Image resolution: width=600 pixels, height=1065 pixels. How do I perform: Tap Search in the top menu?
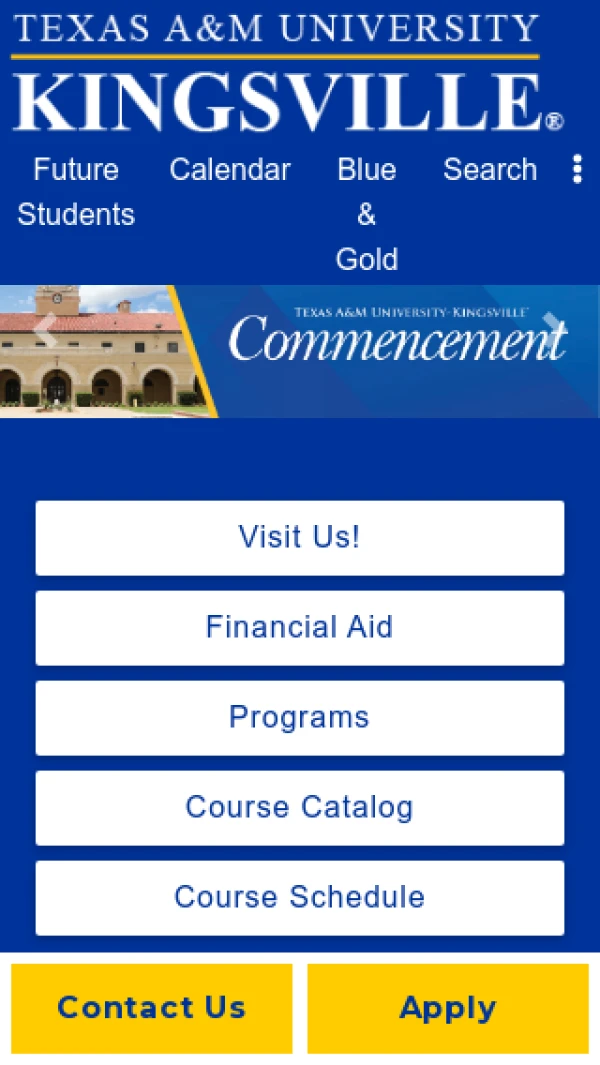click(490, 169)
